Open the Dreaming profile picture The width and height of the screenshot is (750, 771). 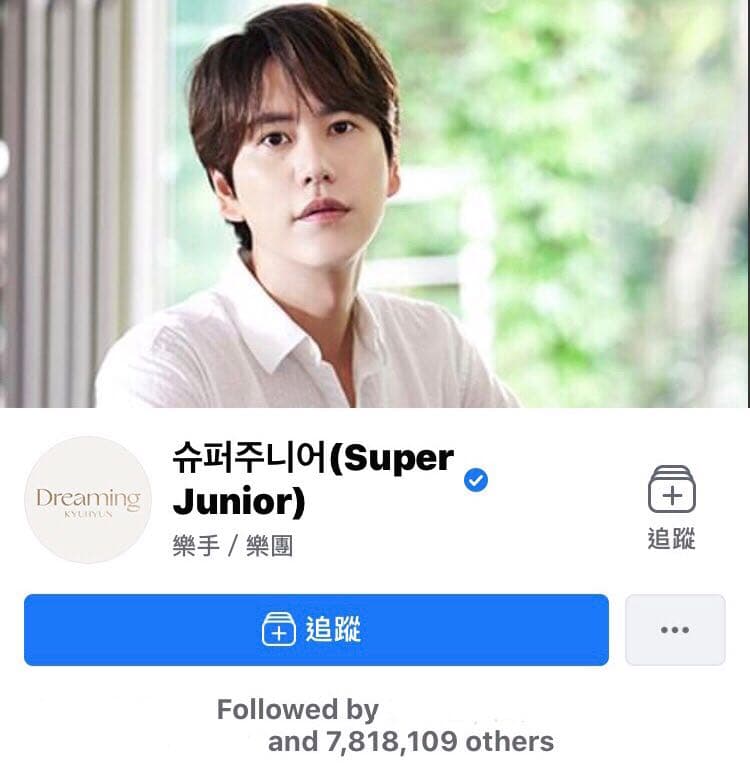(x=88, y=500)
